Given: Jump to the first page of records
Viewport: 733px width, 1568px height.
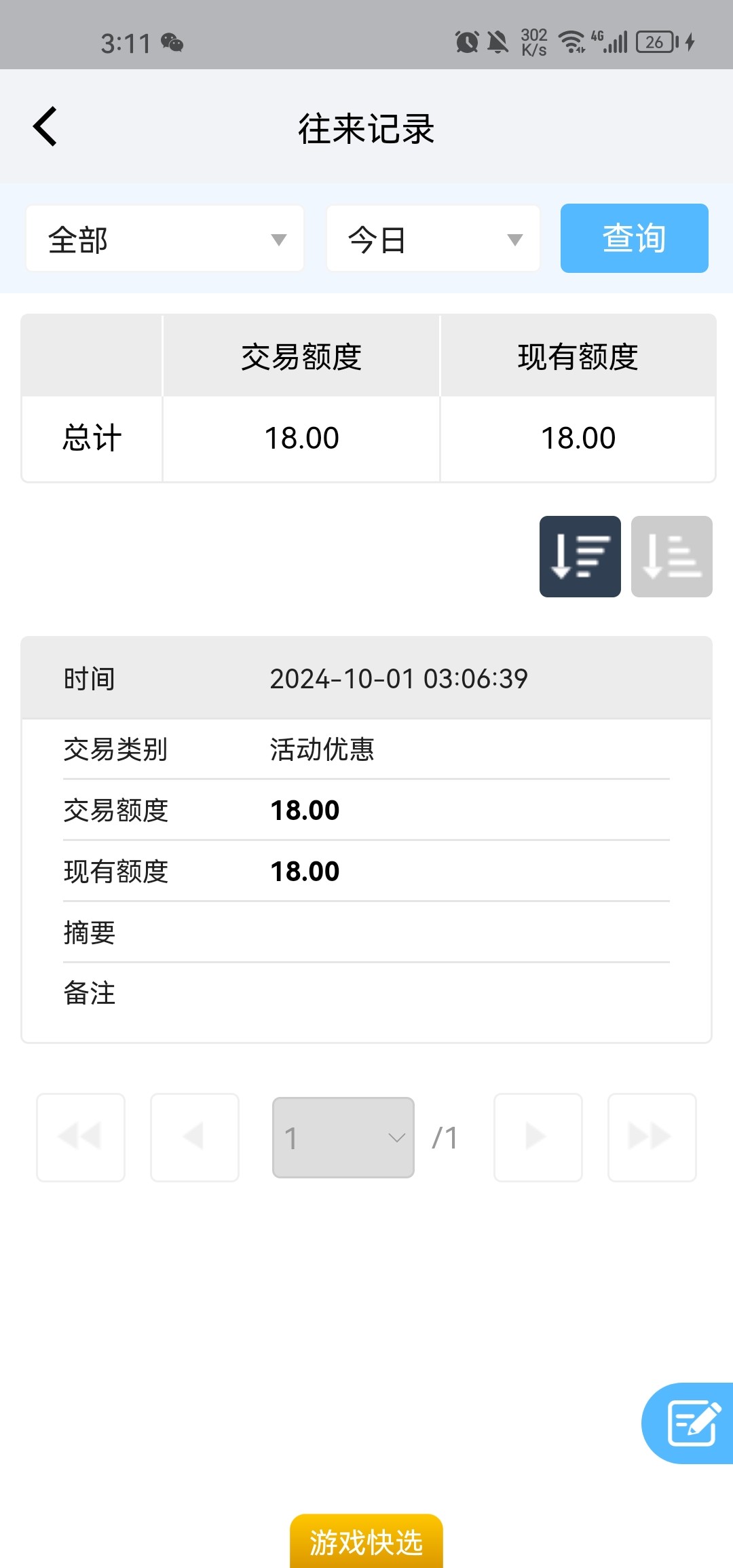Looking at the screenshot, I should [81, 1137].
